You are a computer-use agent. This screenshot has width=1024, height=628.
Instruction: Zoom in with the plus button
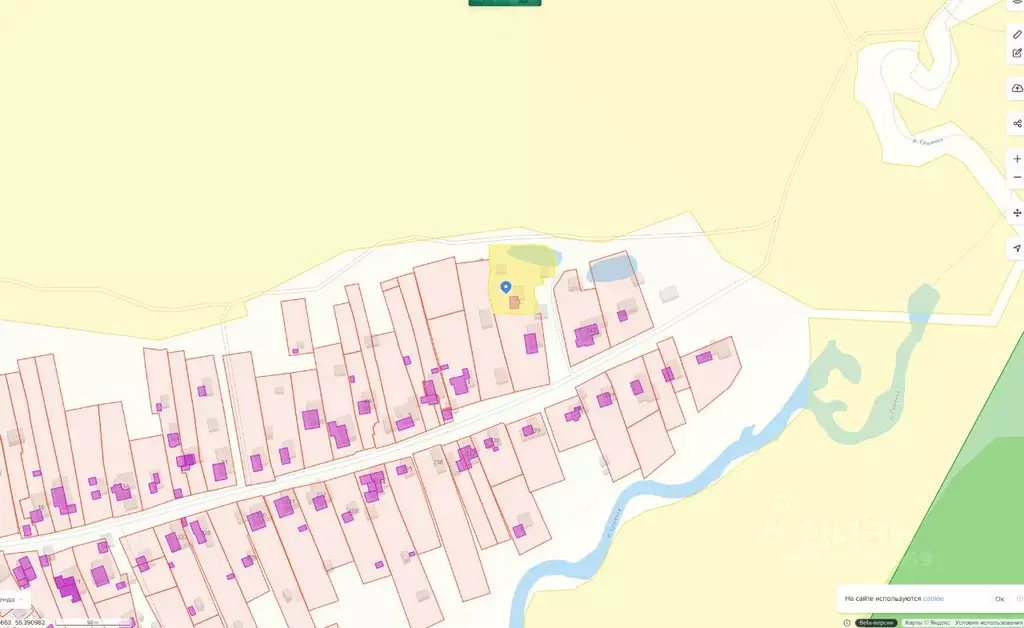click(1018, 159)
